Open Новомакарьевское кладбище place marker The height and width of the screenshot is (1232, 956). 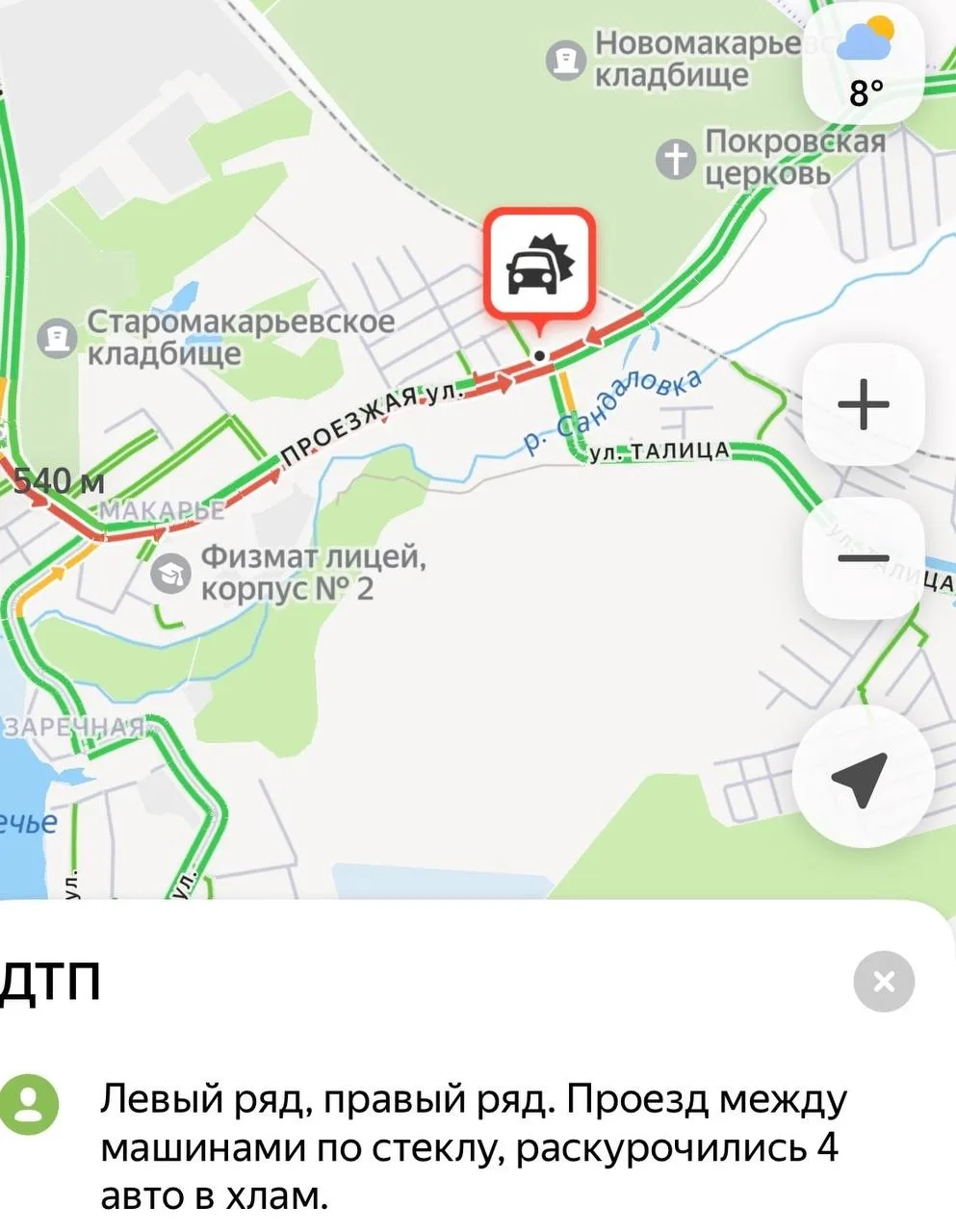pyautogui.click(x=566, y=60)
